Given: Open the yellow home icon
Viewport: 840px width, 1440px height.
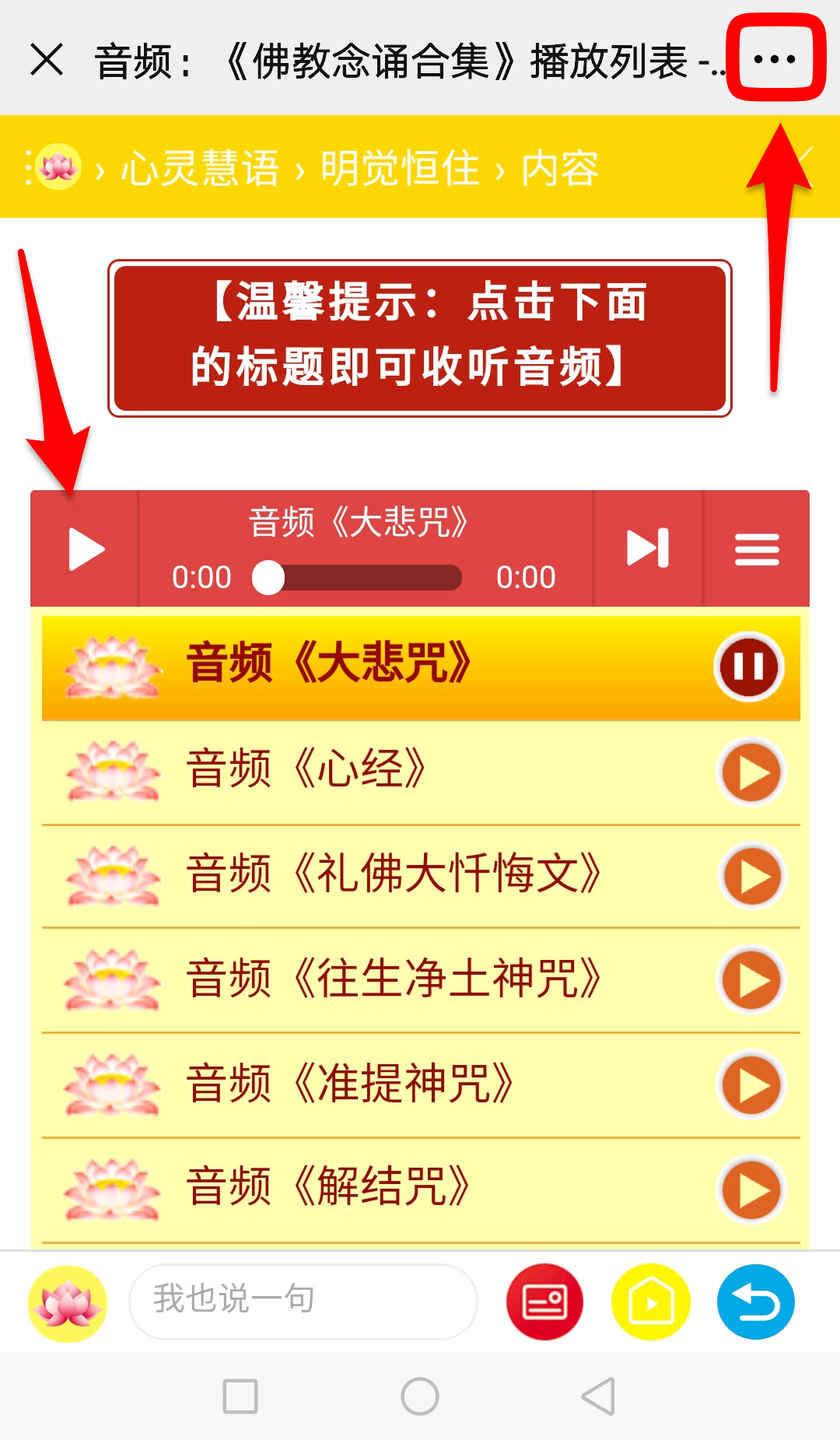Looking at the screenshot, I should tap(650, 1302).
